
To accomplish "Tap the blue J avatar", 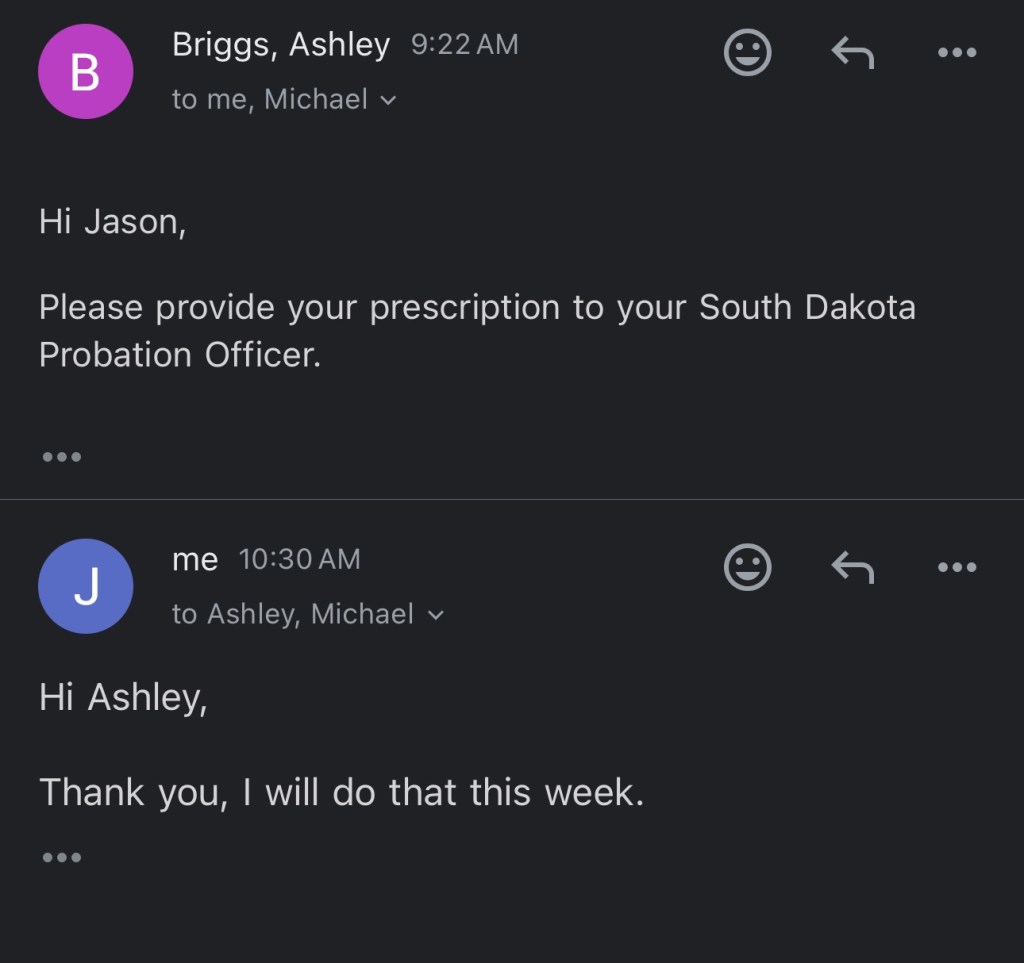I will tap(85, 586).
